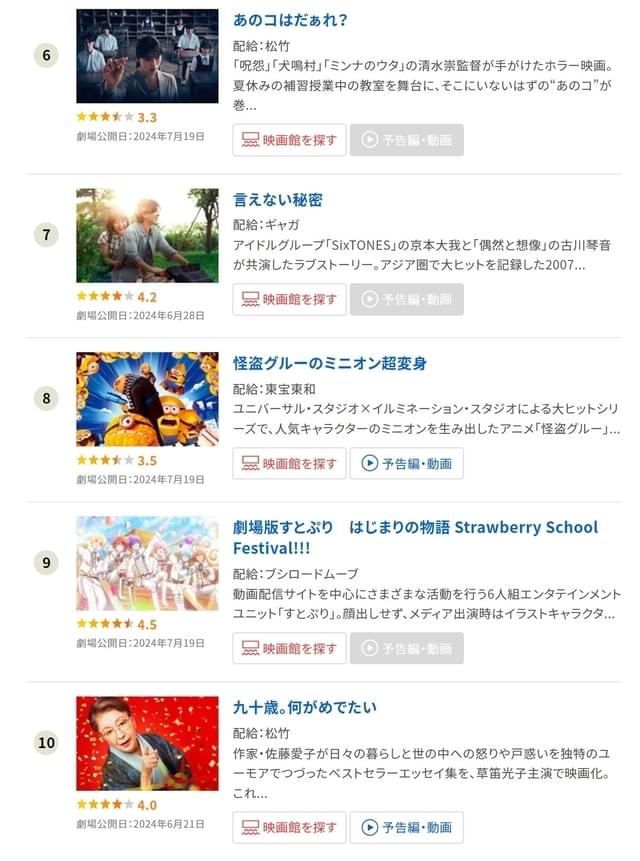
Task: Select the 言えない秘密 poster image
Action: (147, 236)
